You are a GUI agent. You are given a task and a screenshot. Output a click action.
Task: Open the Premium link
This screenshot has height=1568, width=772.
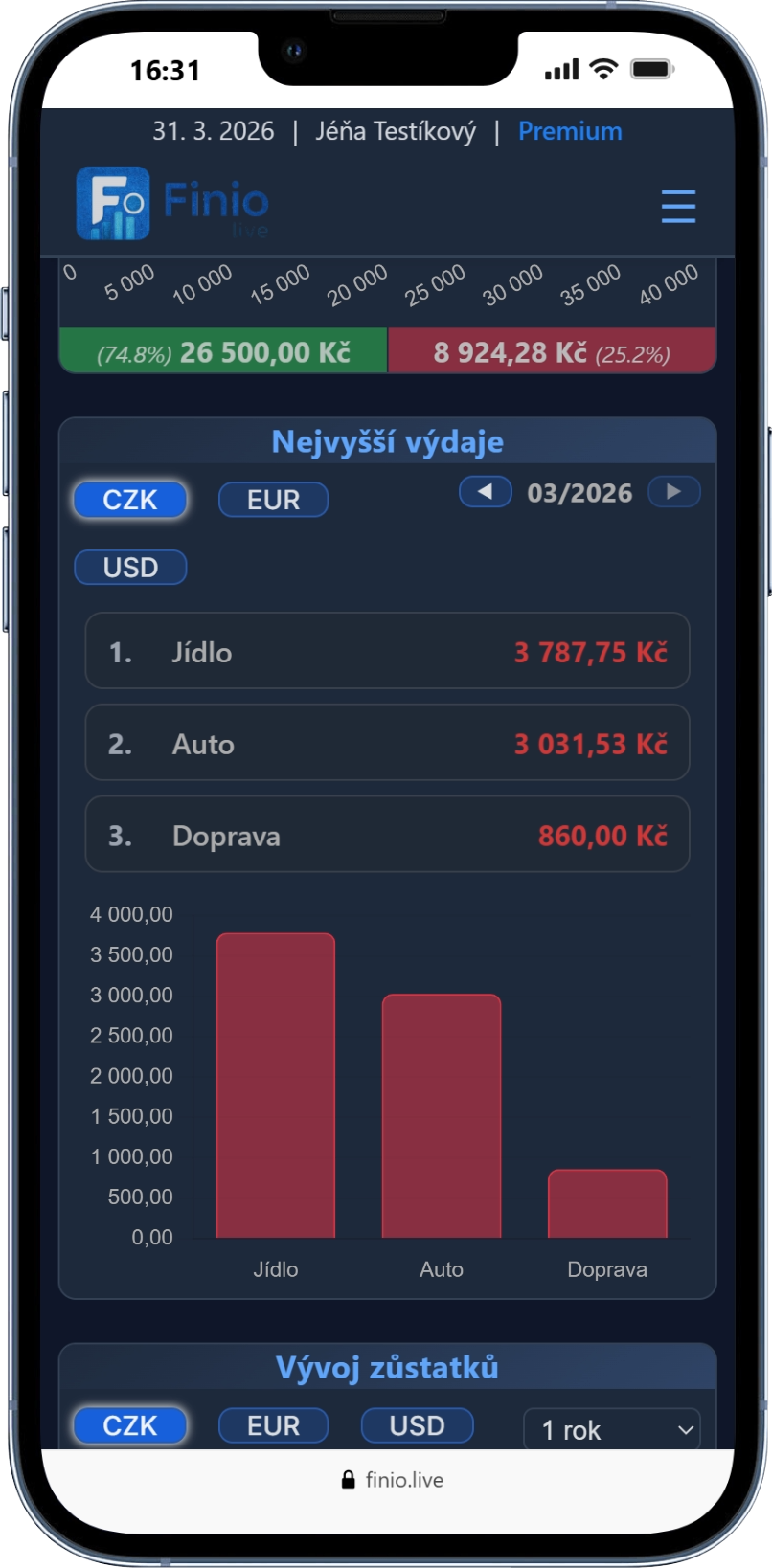(x=570, y=131)
